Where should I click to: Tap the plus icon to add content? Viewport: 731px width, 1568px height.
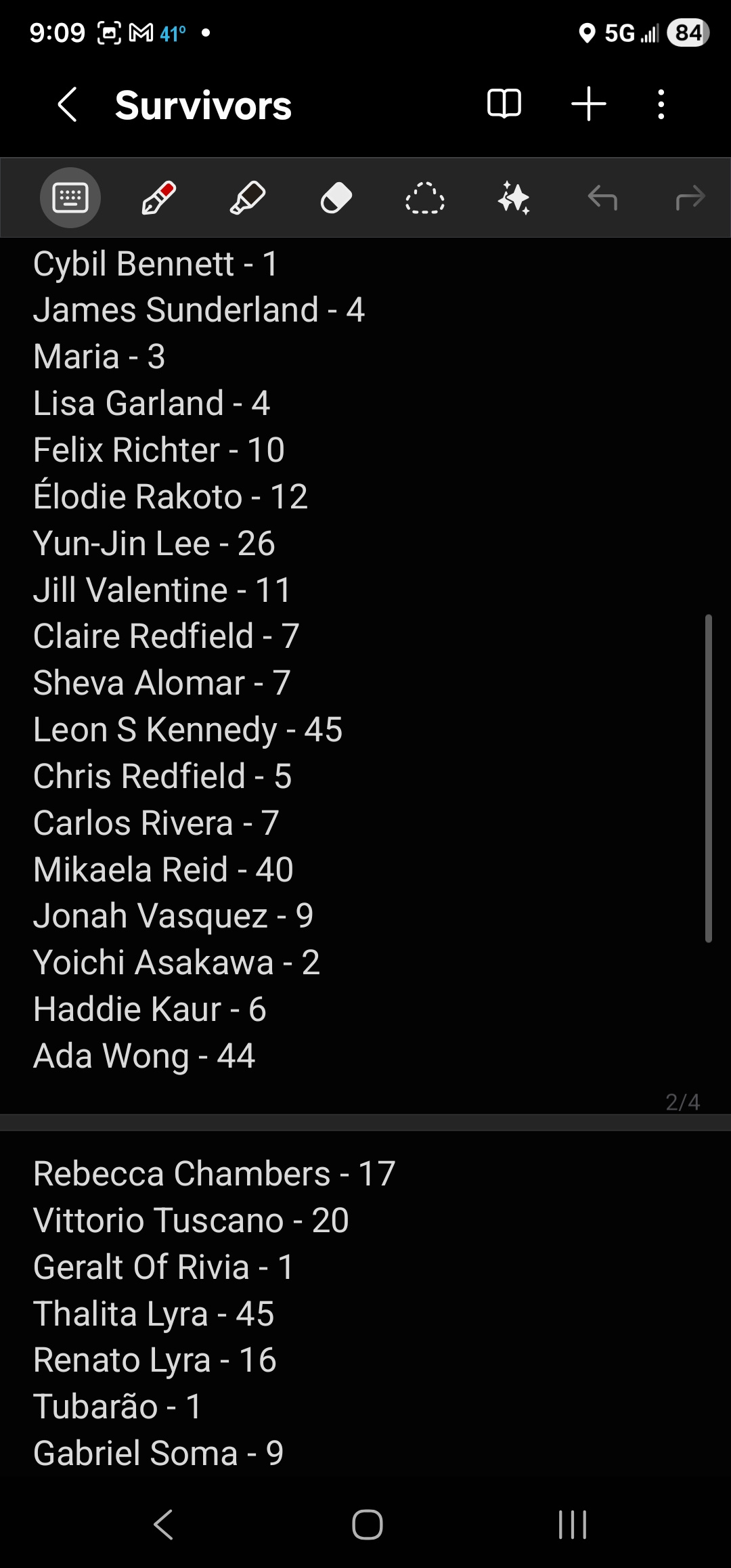tap(588, 104)
